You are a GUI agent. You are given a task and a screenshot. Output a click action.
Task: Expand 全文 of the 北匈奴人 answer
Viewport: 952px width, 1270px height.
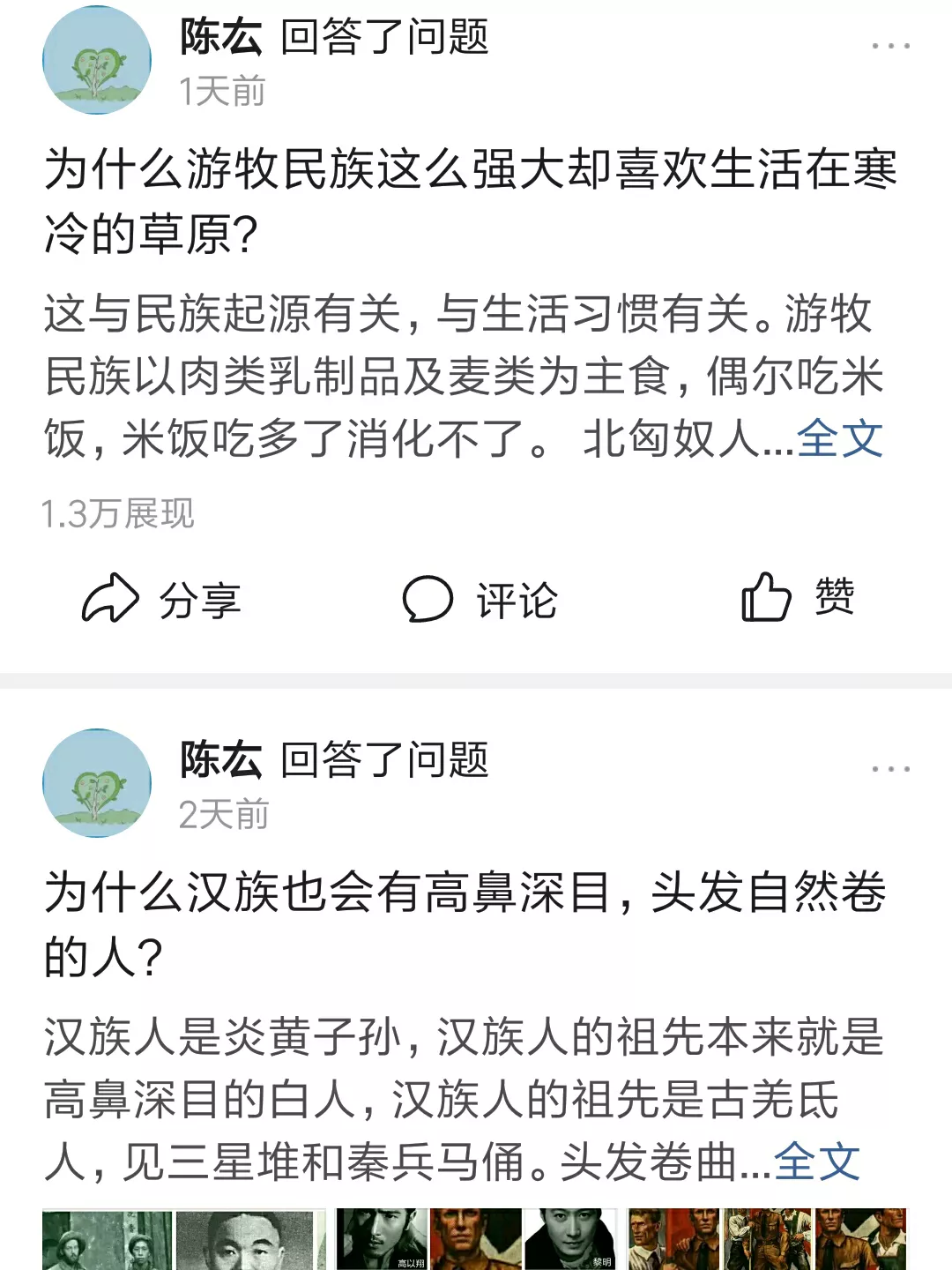click(839, 439)
